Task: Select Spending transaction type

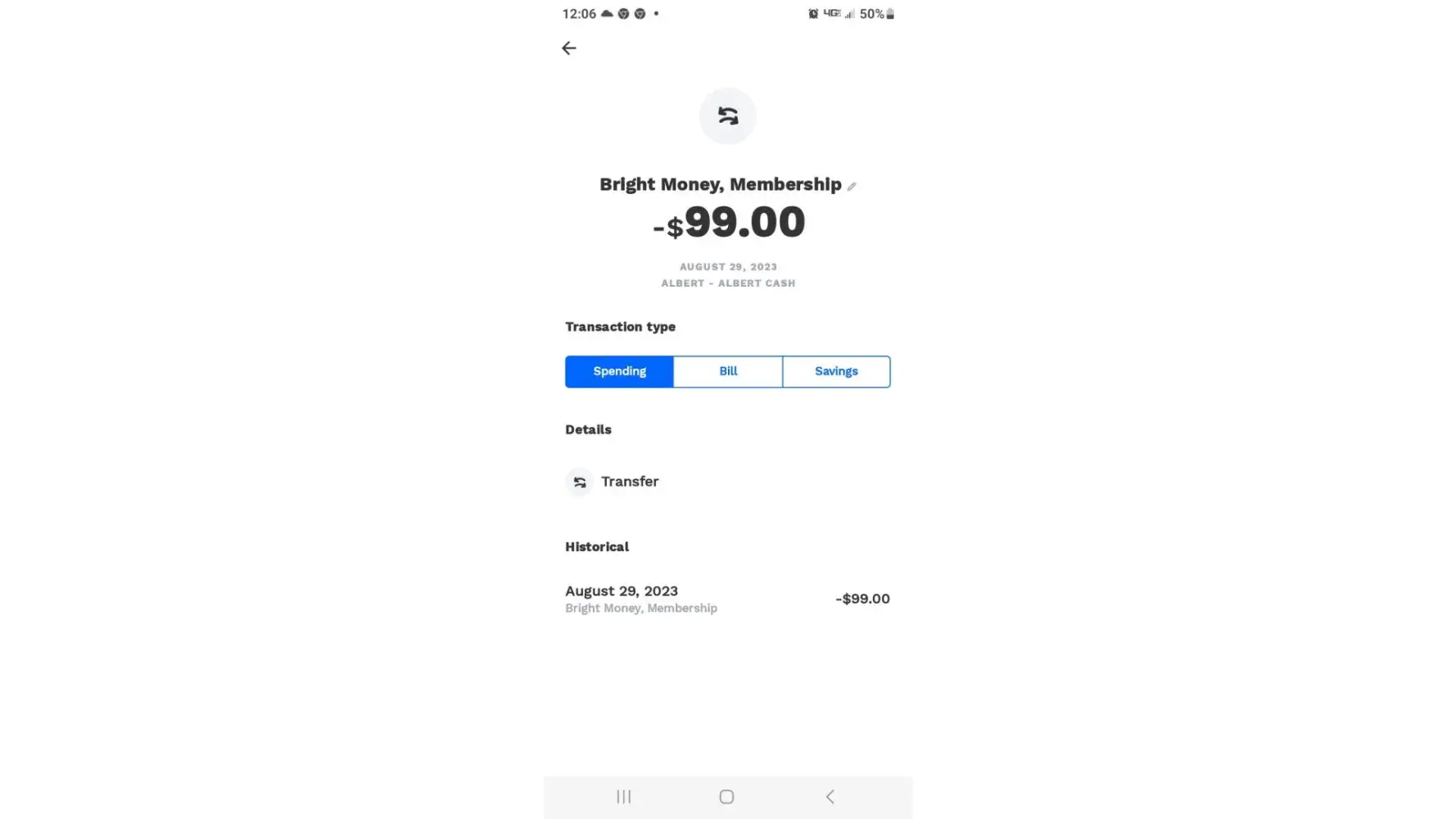Action: pyautogui.click(x=619, y=372)
